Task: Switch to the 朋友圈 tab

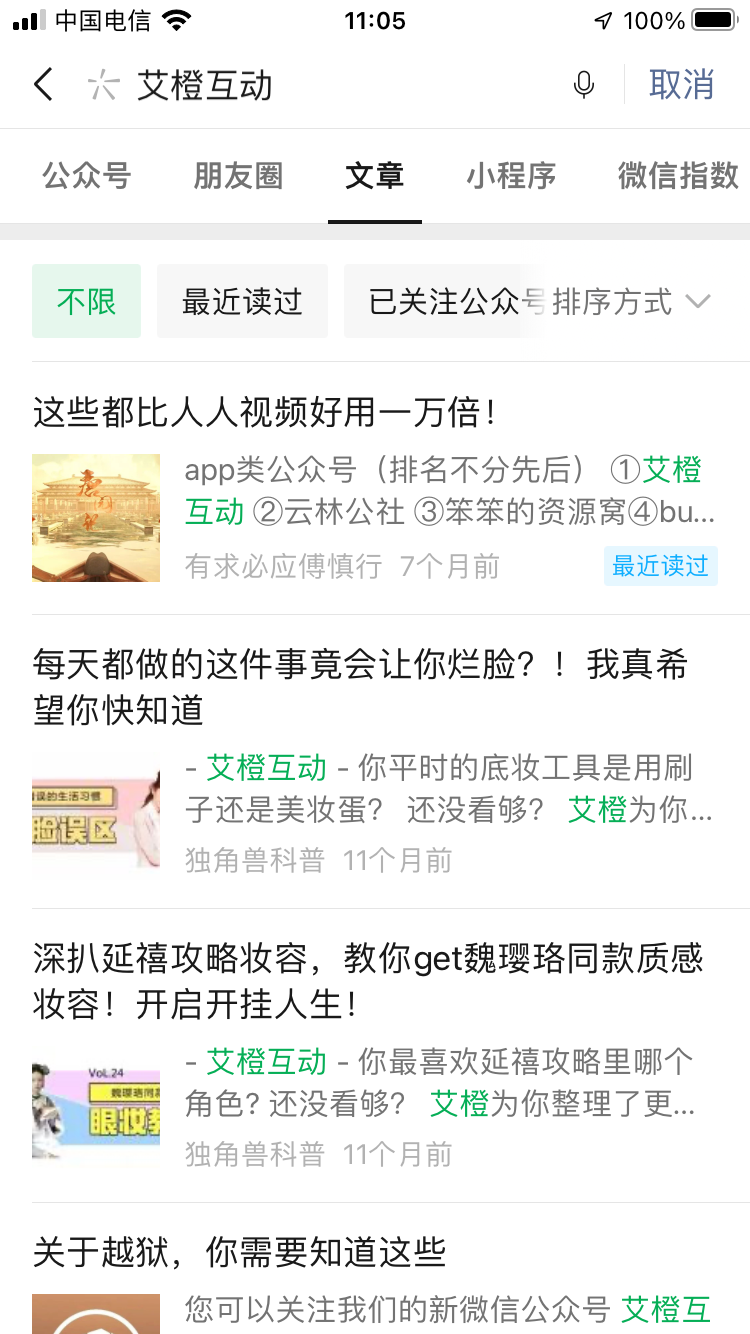Action: 238,176
